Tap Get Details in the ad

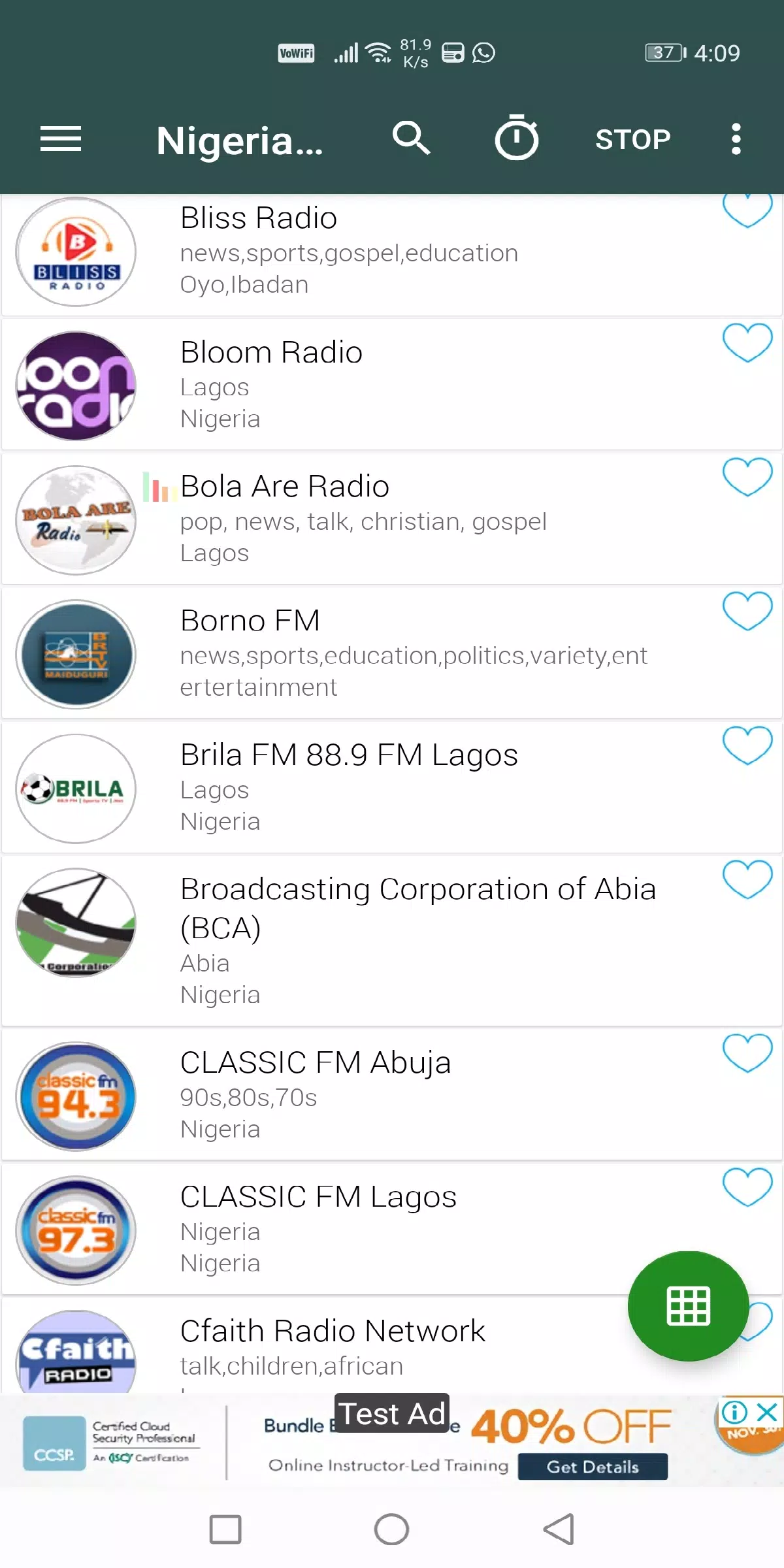[593, 1467]
